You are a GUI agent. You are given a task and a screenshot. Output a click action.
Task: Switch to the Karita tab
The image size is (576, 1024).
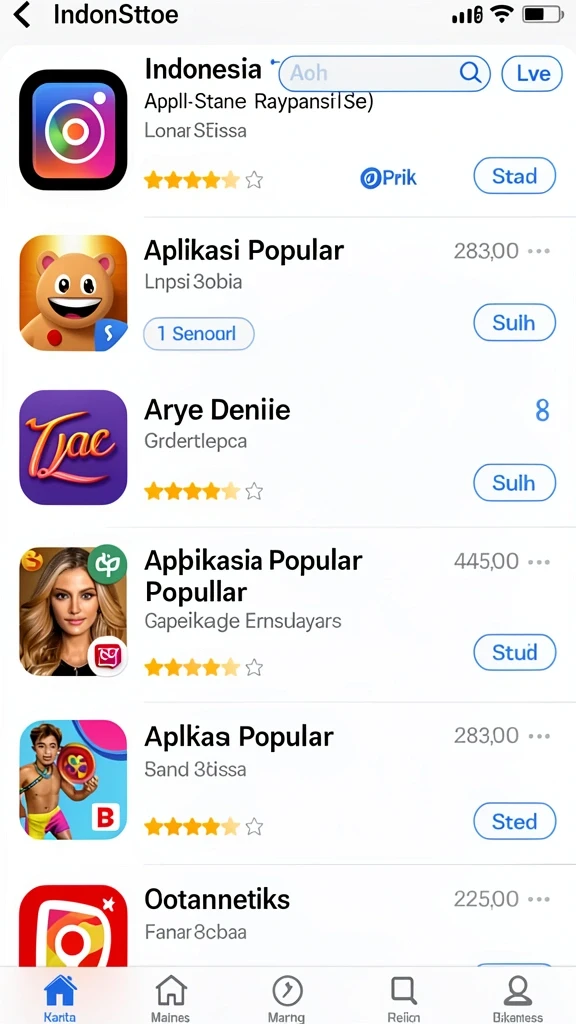pyautogui.click(x=60, y=997)
